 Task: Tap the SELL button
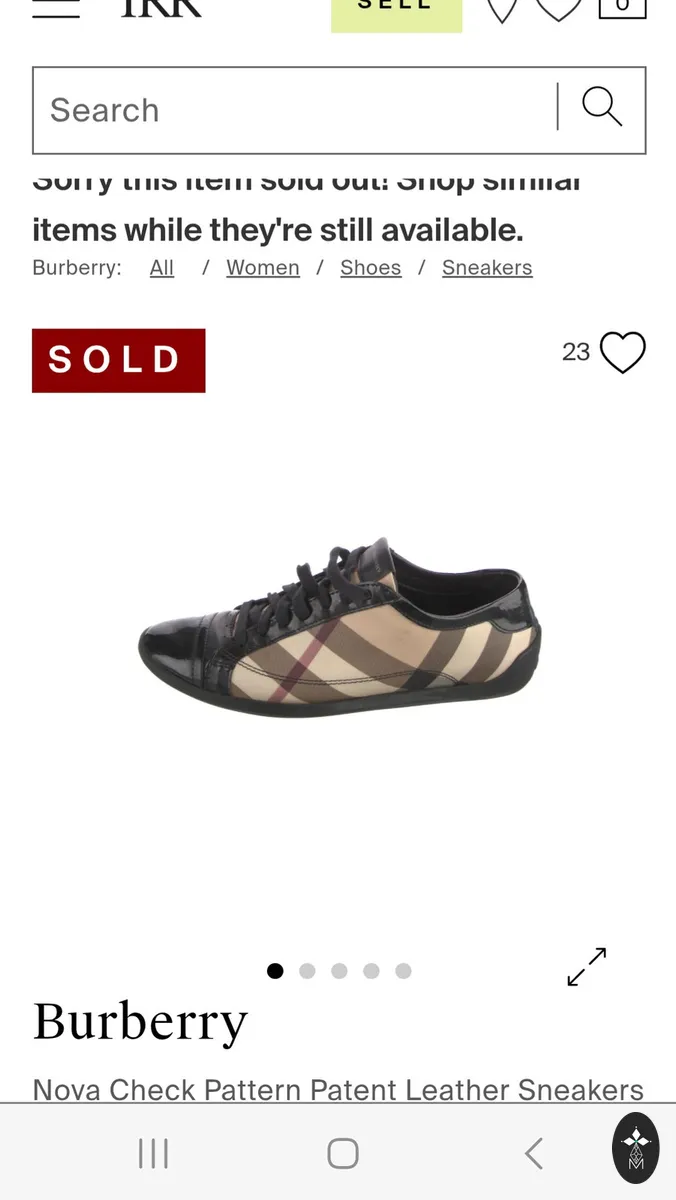point(397,14)
